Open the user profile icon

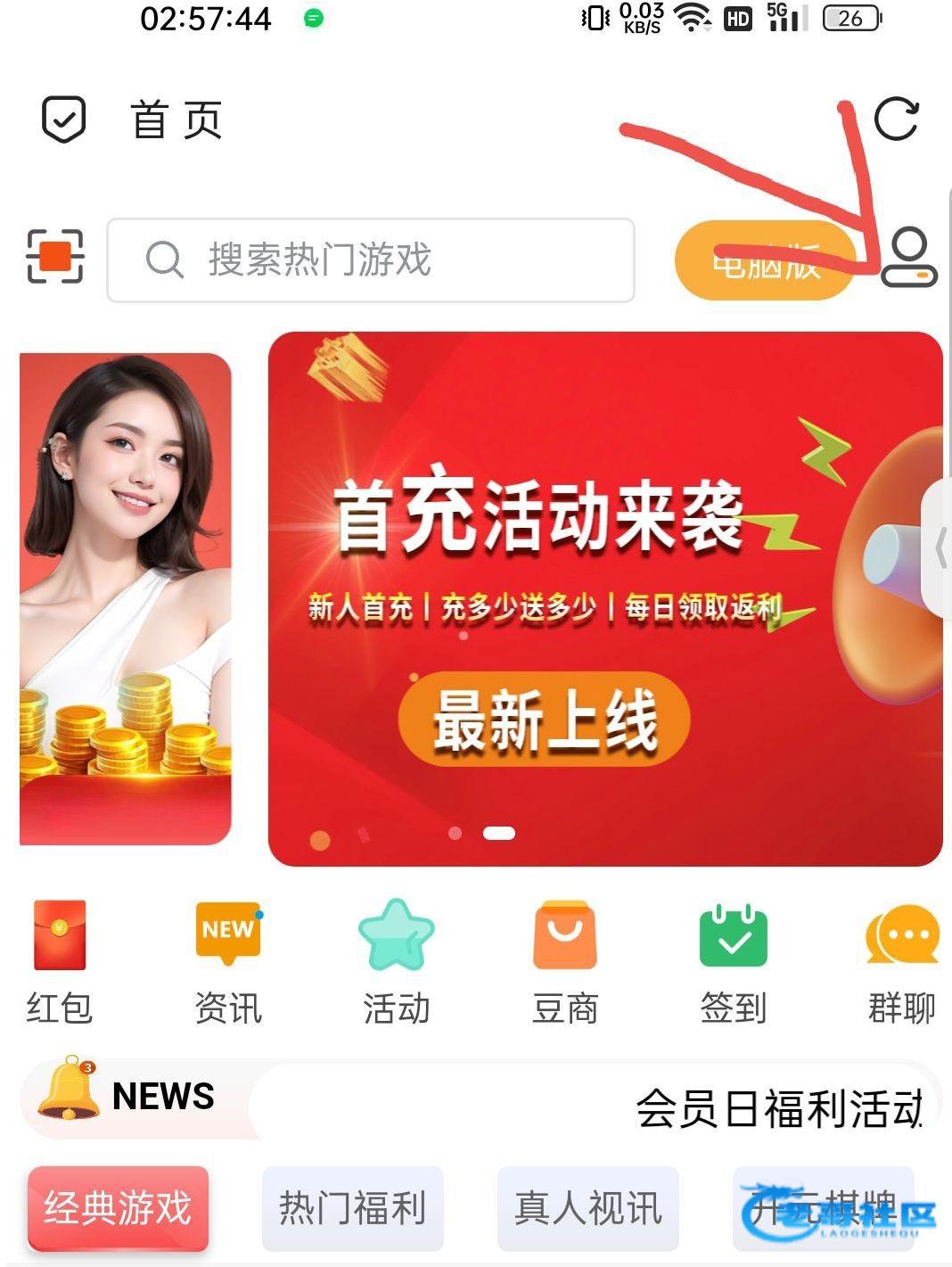coord(908,259)
